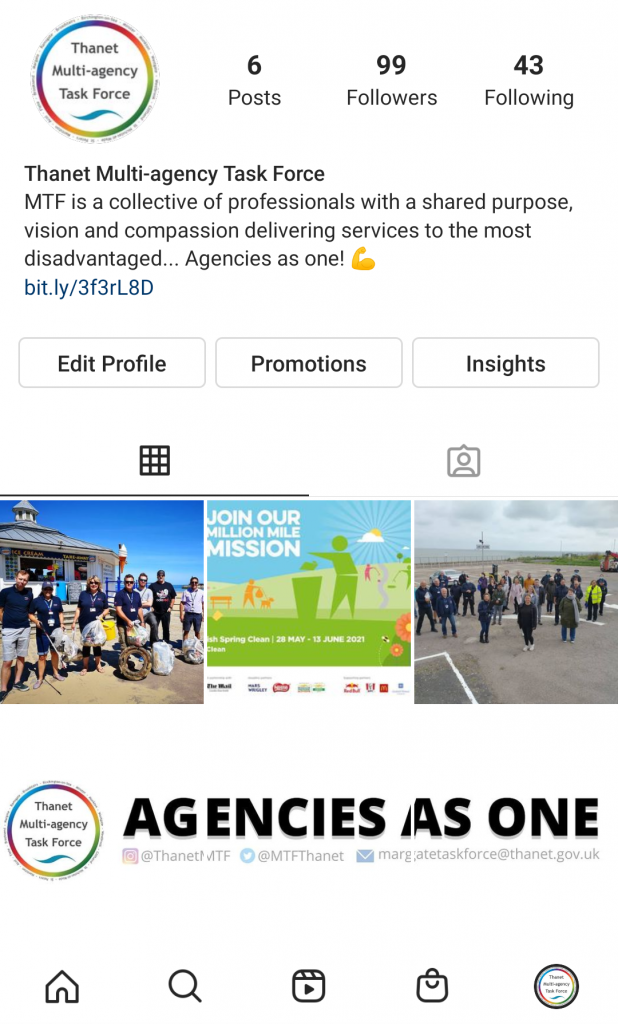View the list of 99 followers
The height and width of the screenshot is (1024, 618).
tap(391, 80)
